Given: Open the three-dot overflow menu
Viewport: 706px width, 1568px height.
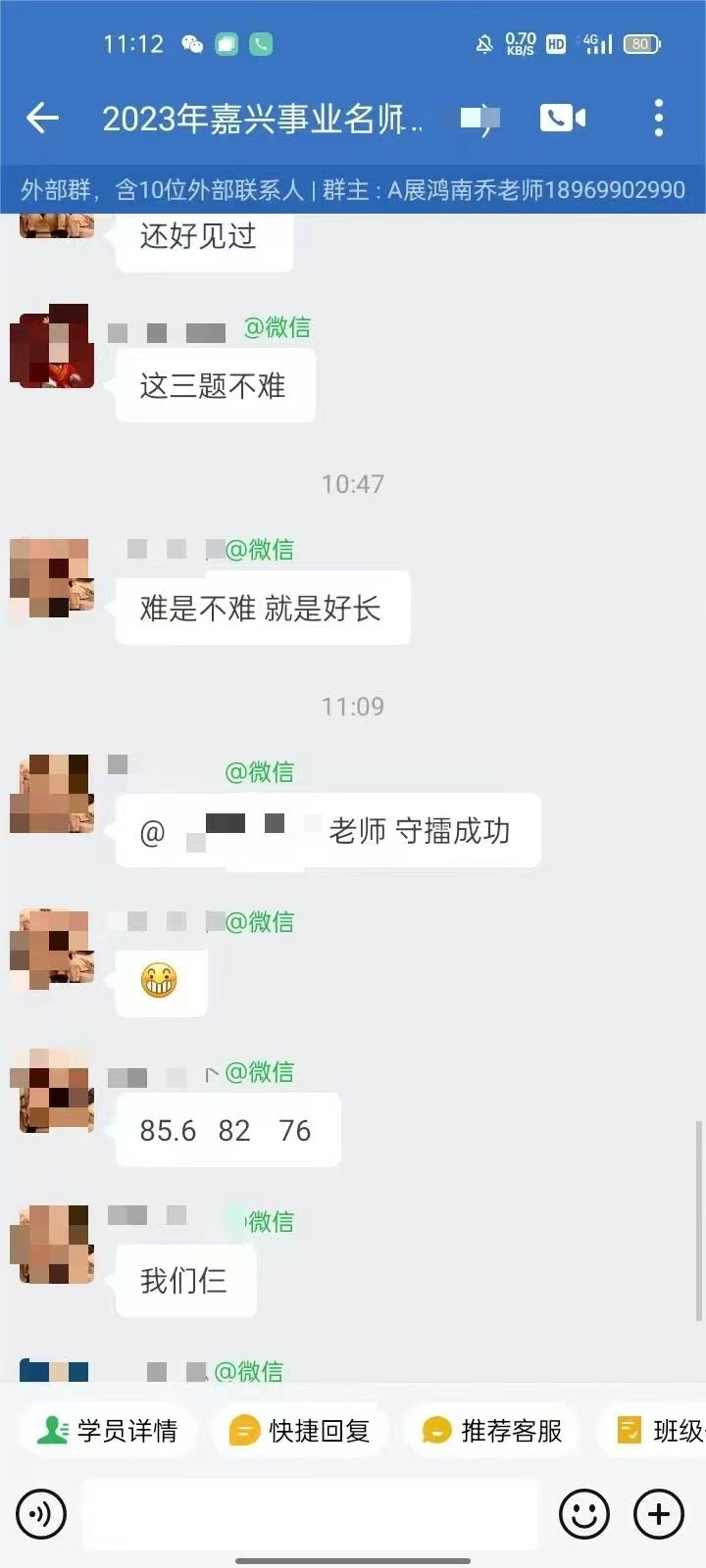Looking at the screenshot, I should pyautogui.click(x=658, y=119).
